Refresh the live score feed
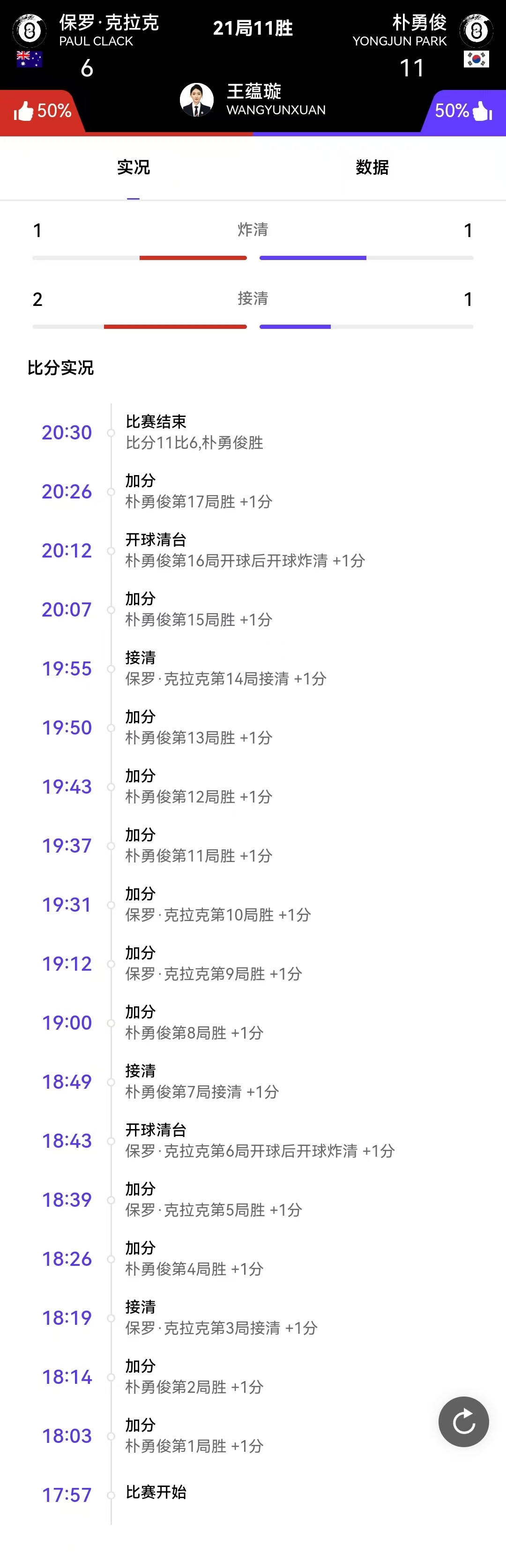Screen dimensions: 506x1568 point(463,1421)
